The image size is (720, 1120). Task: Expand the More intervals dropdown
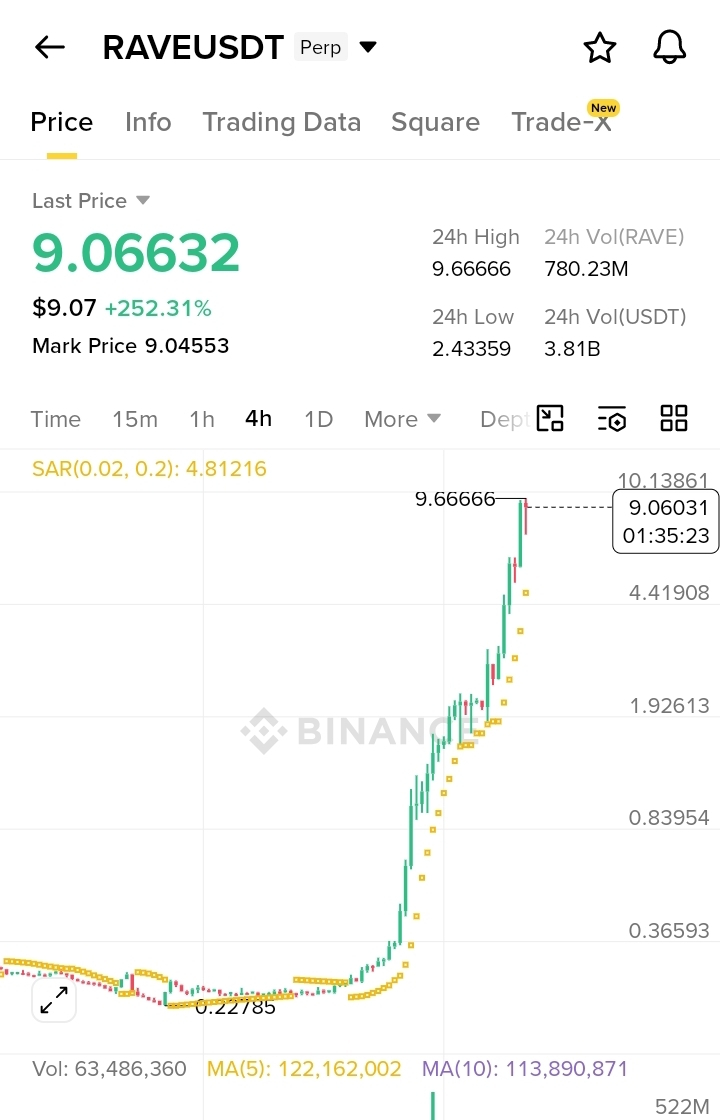point(402,419)
